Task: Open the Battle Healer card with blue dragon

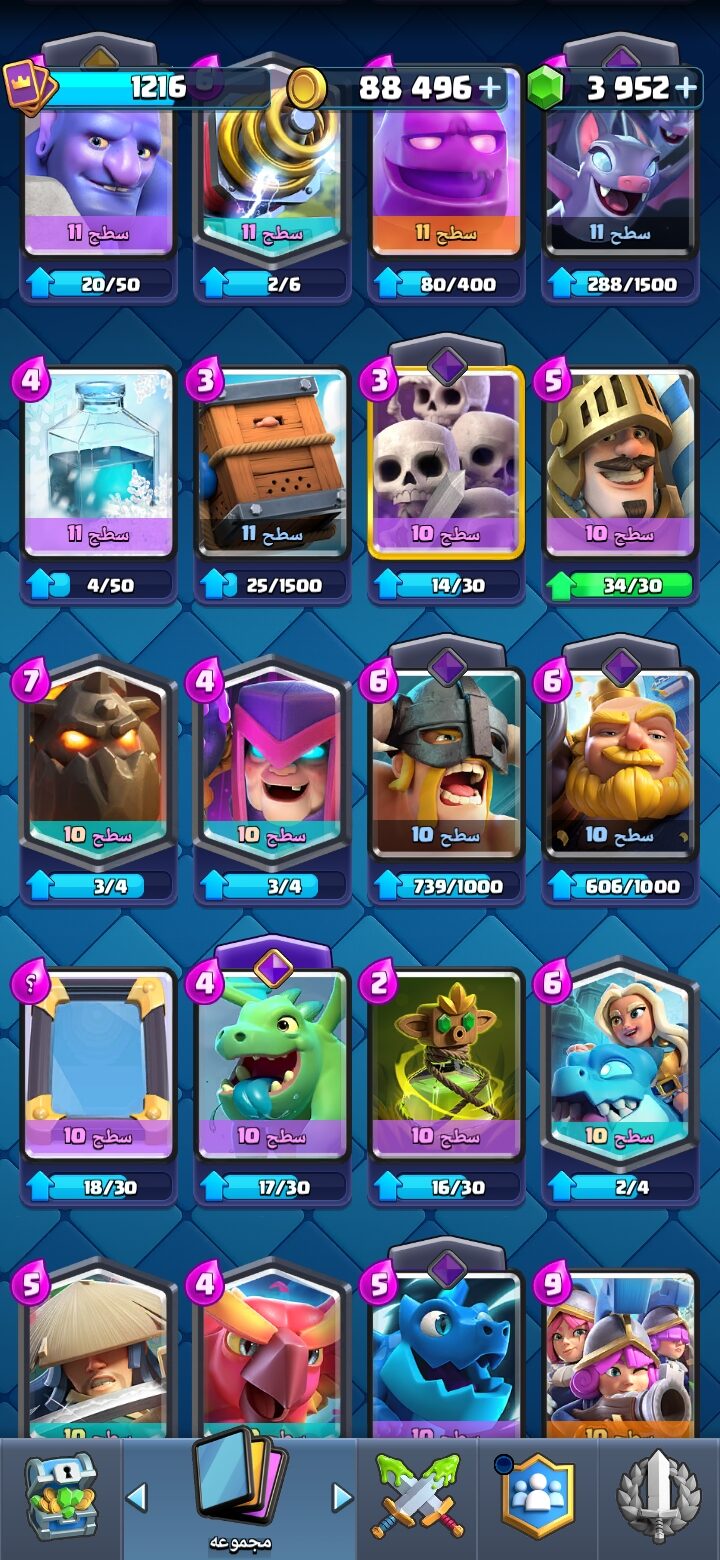Action: tap(619, 1066)
